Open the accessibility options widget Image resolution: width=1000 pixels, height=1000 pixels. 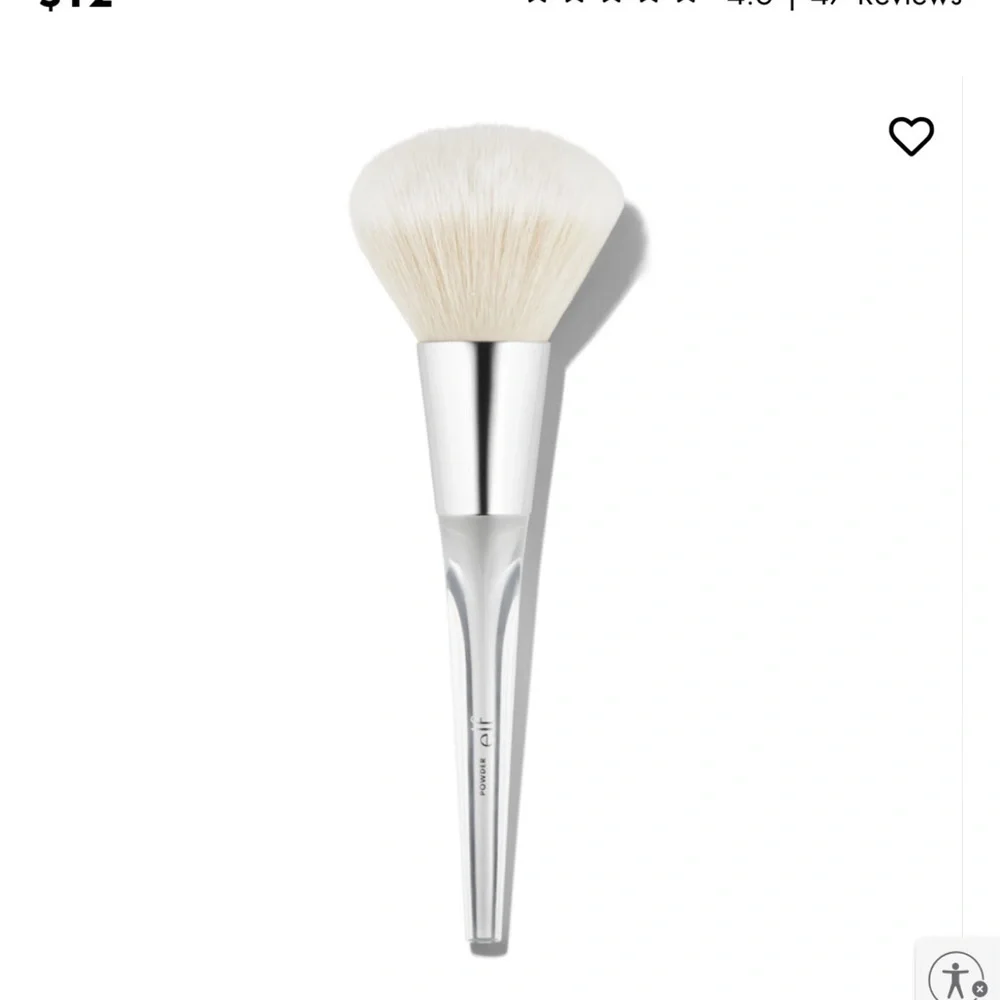point(955,977)
